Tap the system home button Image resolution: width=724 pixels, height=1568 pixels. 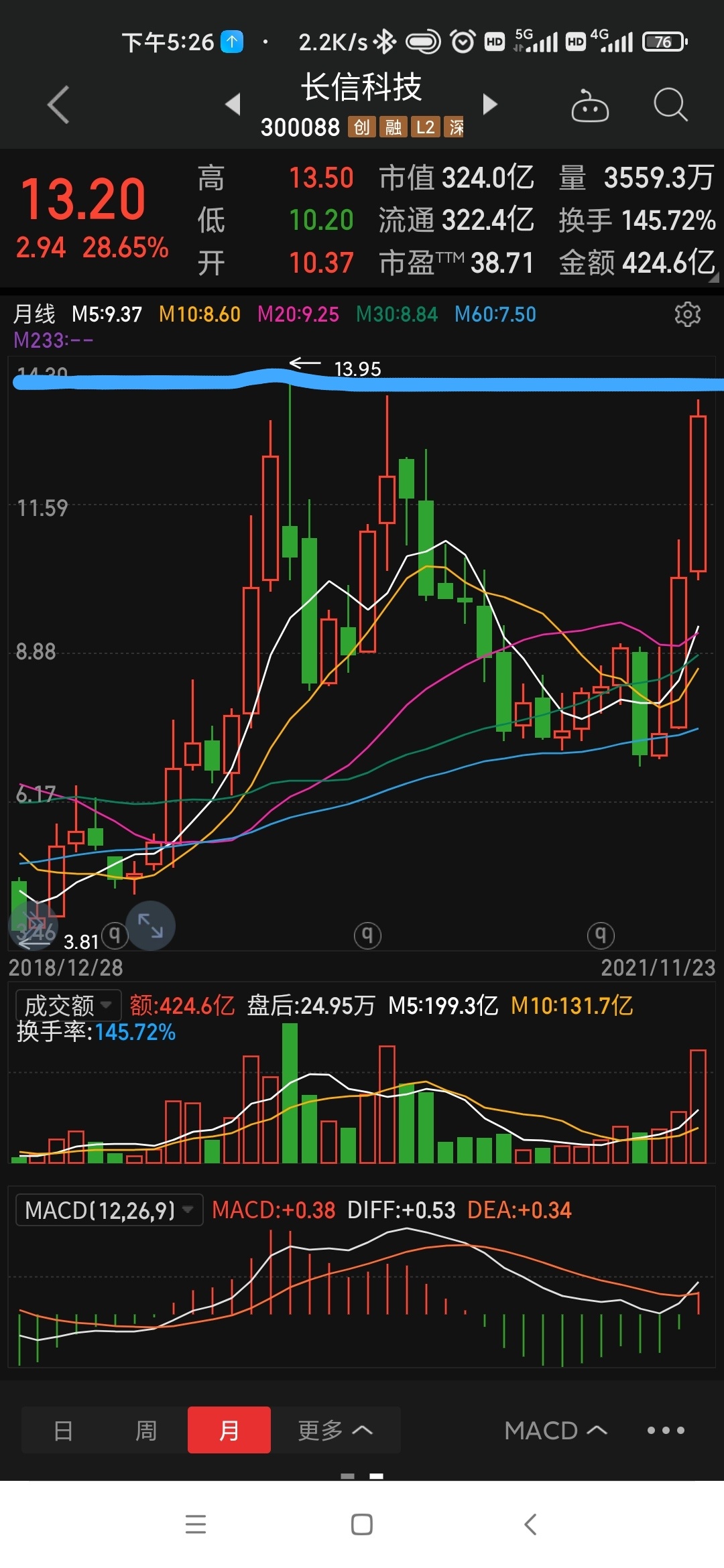[x=362, y=1524]
